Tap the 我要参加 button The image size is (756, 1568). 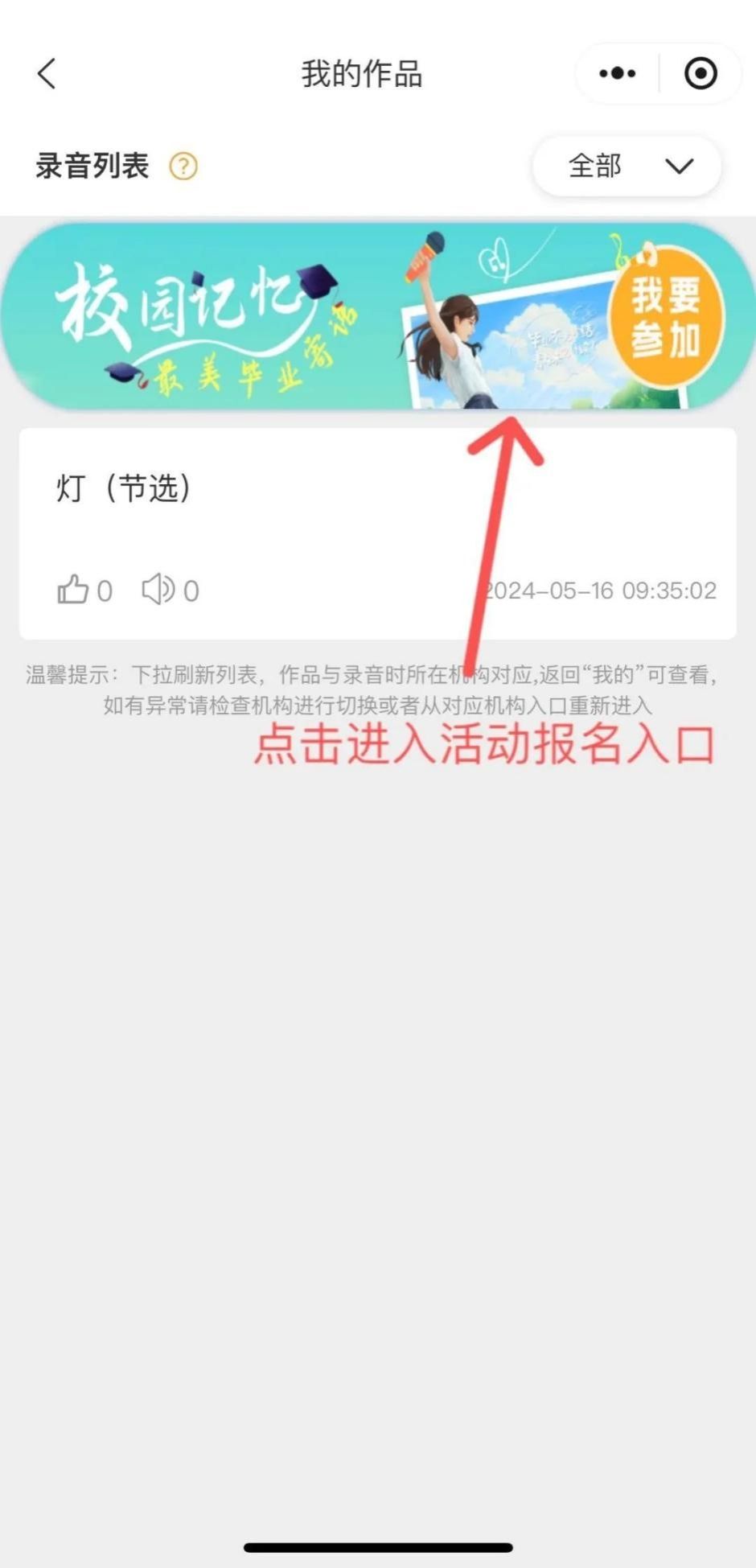coord(666,318)
